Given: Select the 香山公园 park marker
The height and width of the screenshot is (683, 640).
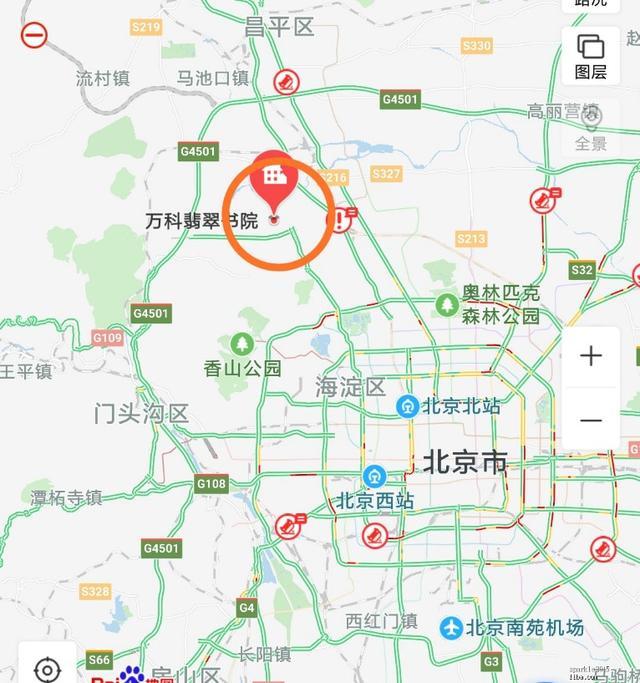Looking at the screenshot, I should 243,344.
